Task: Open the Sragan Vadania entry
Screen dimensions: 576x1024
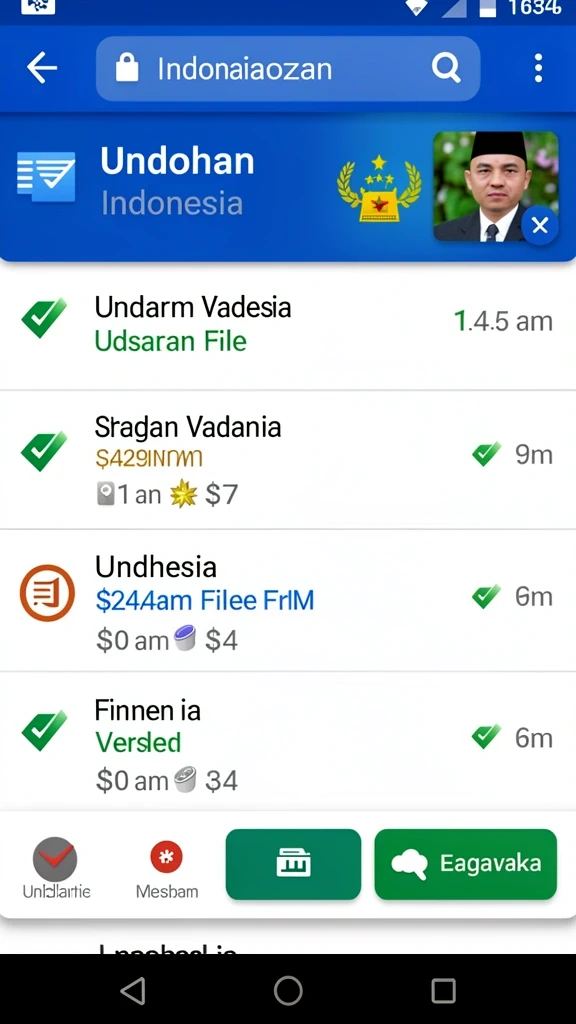Action: [x=288, y=460]
